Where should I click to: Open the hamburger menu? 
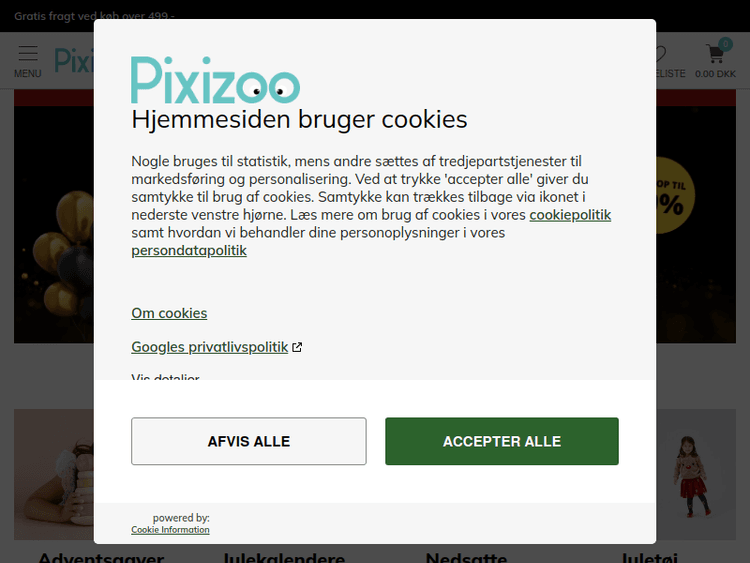click(28, 60)
